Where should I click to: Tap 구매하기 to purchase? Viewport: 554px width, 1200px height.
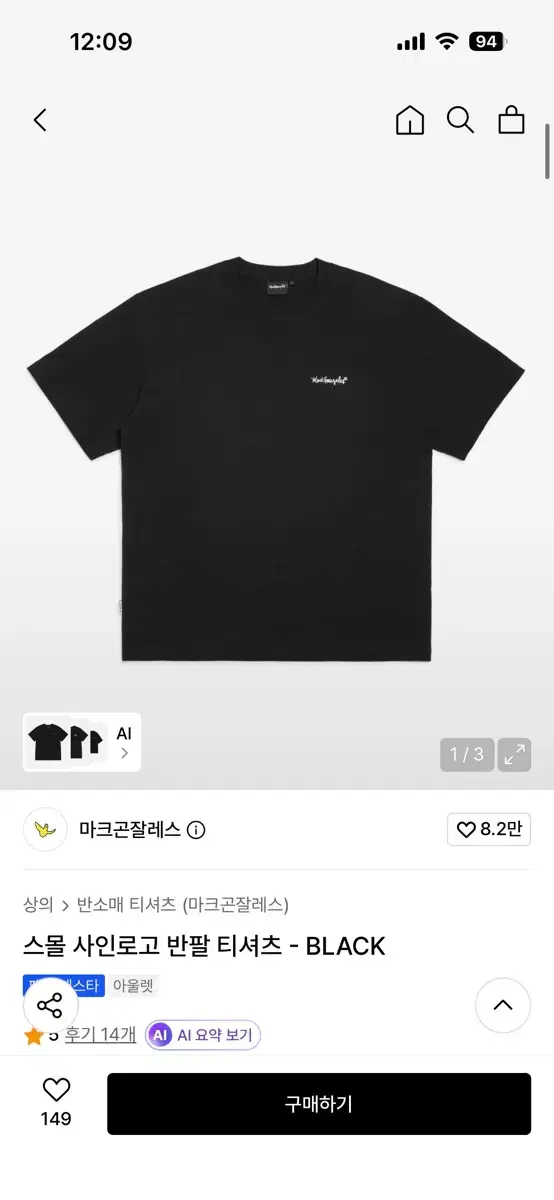coord(319,1104)
